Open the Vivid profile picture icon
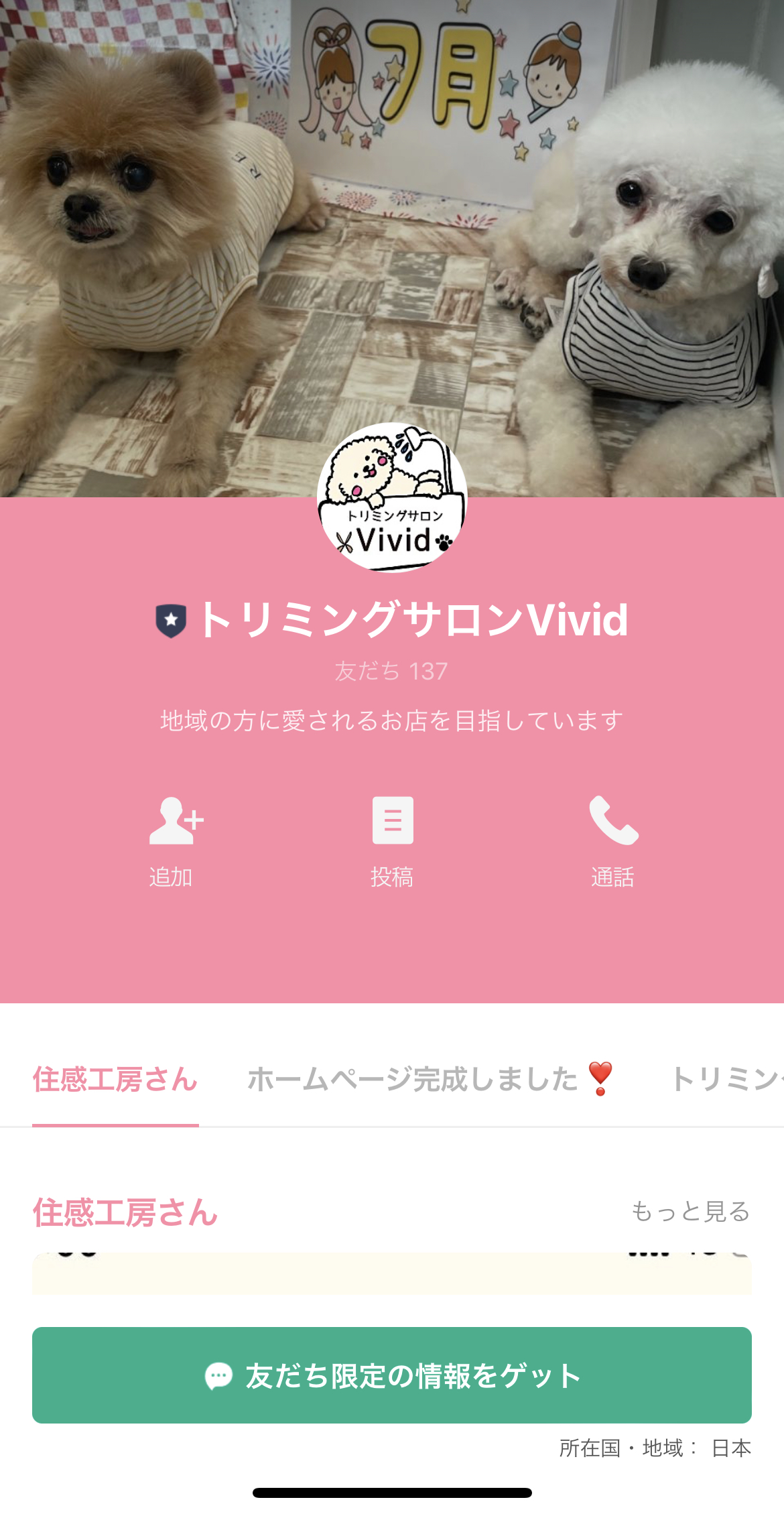784x1514 pixels. (x=392, y=496)
